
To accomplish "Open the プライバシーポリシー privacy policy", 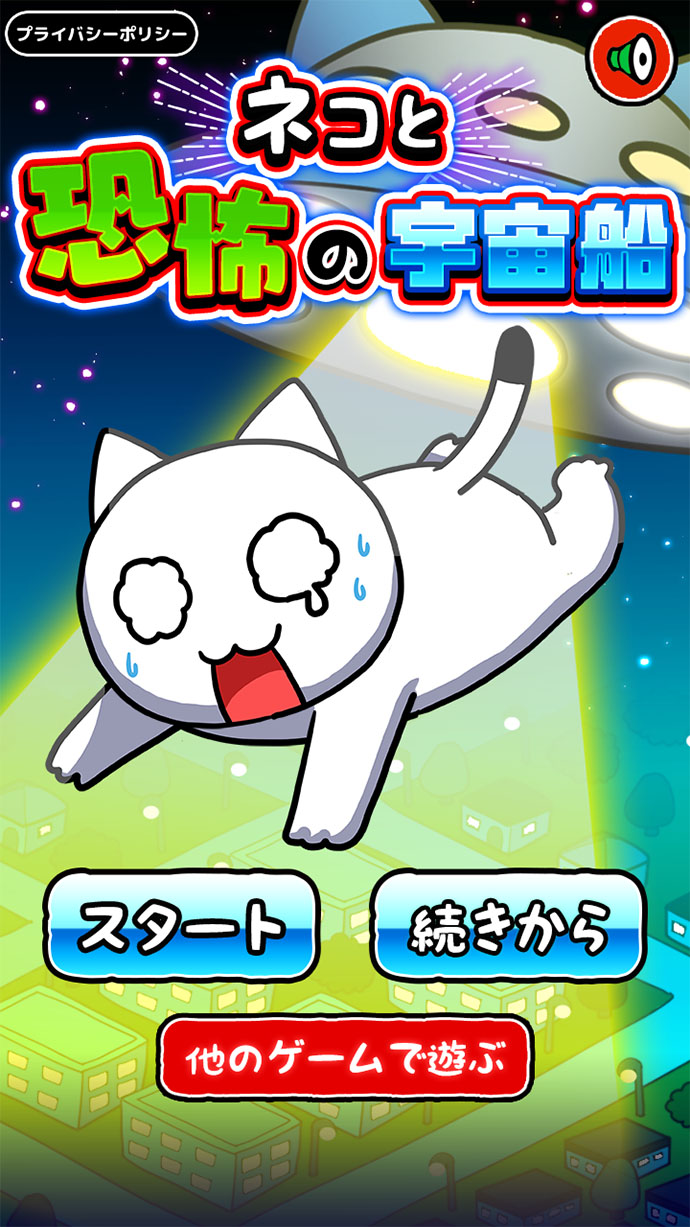I will [101, 33].
